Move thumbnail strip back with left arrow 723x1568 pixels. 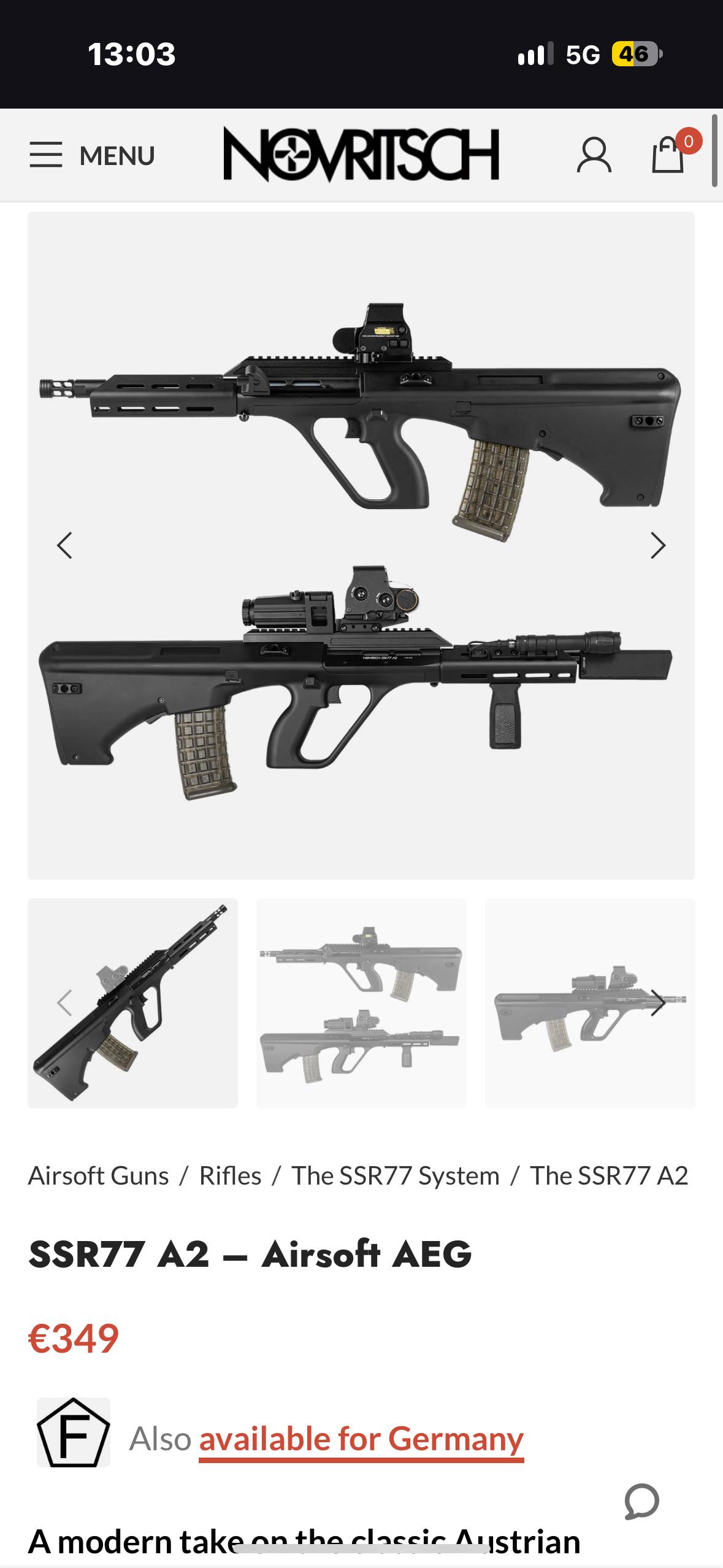(64, 1003)
